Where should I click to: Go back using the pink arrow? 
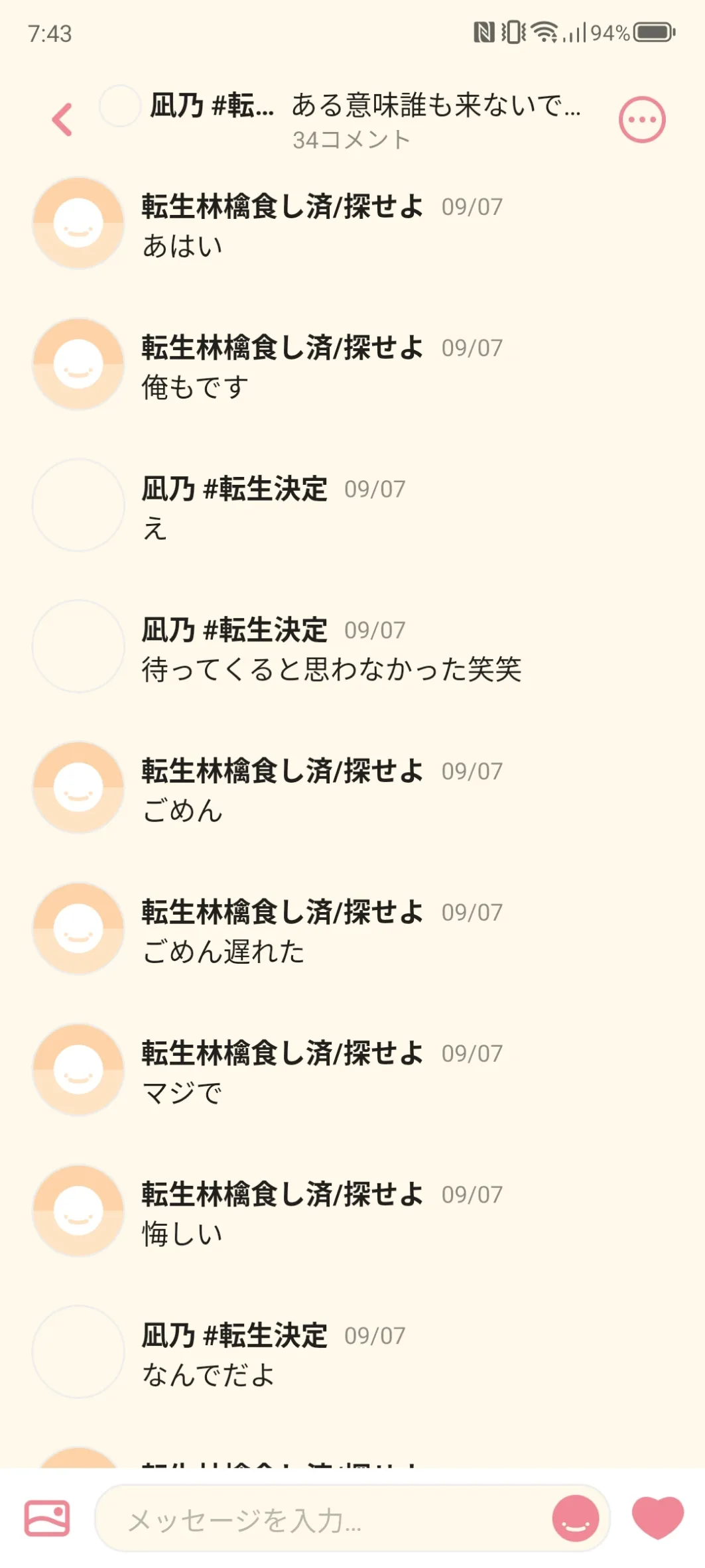tap(62, 120)
